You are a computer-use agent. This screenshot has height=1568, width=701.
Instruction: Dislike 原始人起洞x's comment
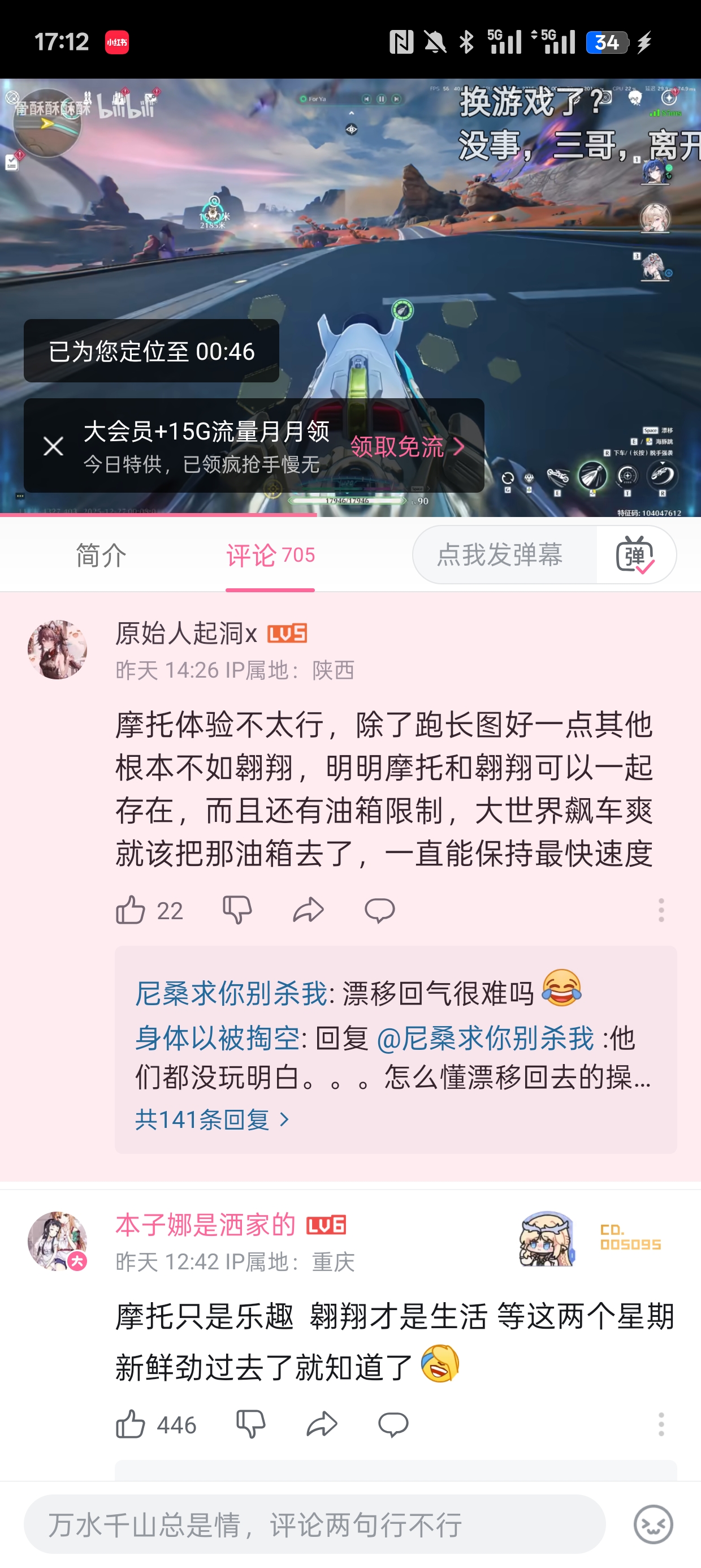237,911
